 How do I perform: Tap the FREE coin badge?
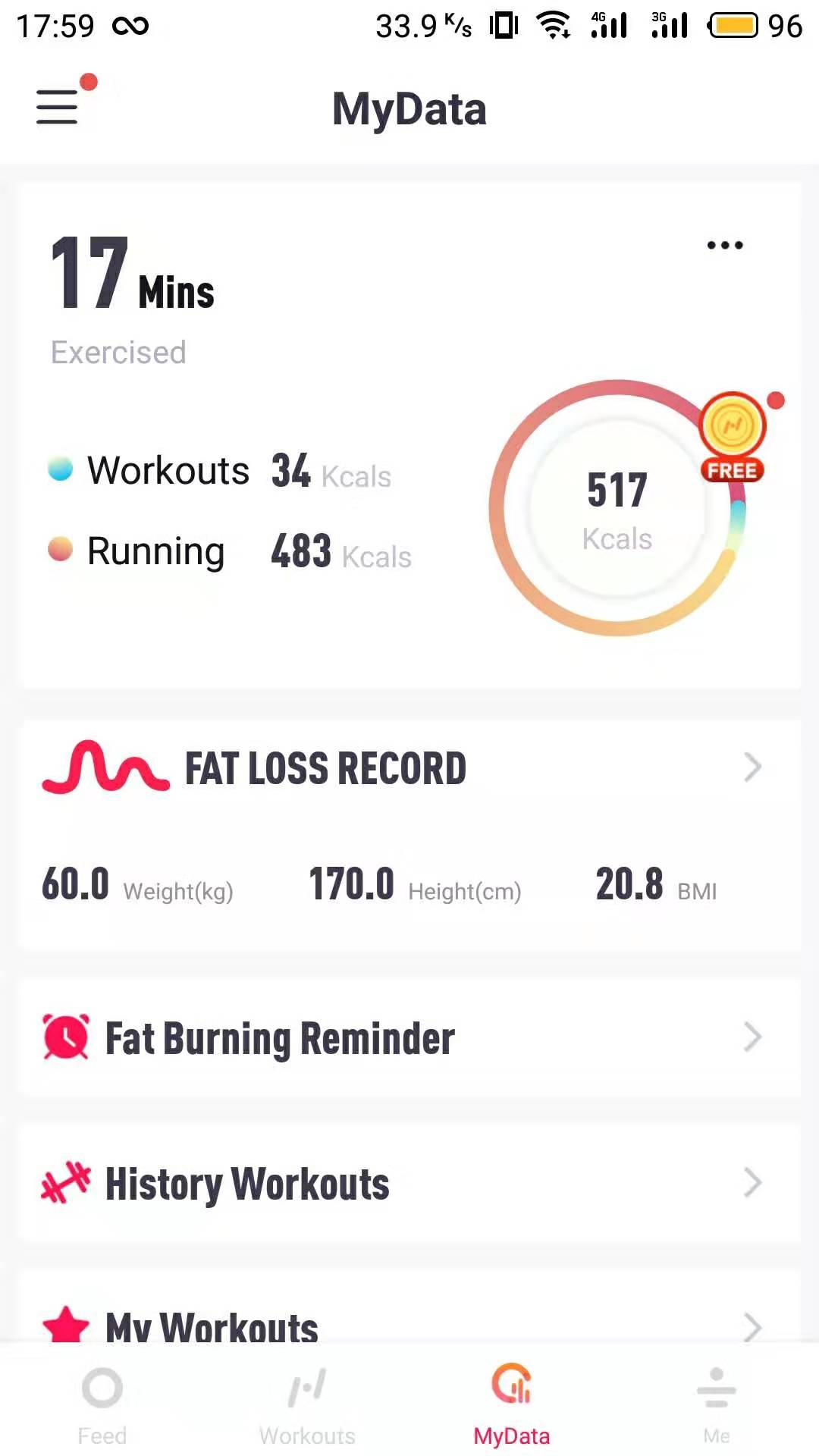733,437
